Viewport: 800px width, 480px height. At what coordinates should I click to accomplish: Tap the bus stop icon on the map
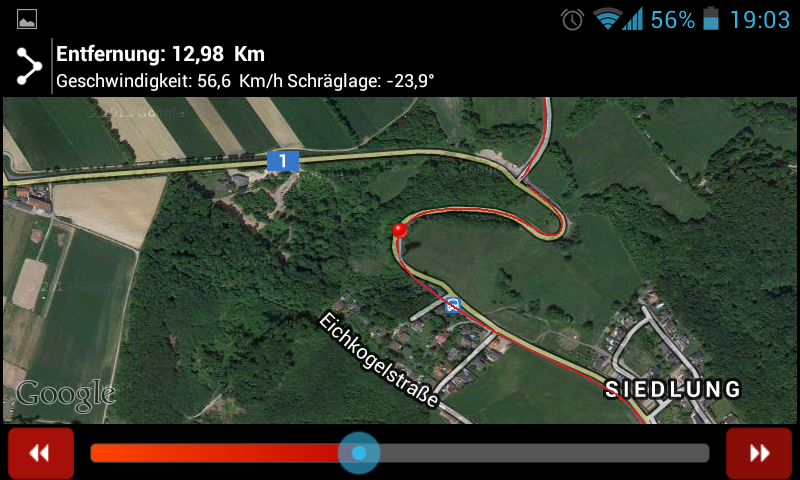pyautogui.click(x=453, y=305)
